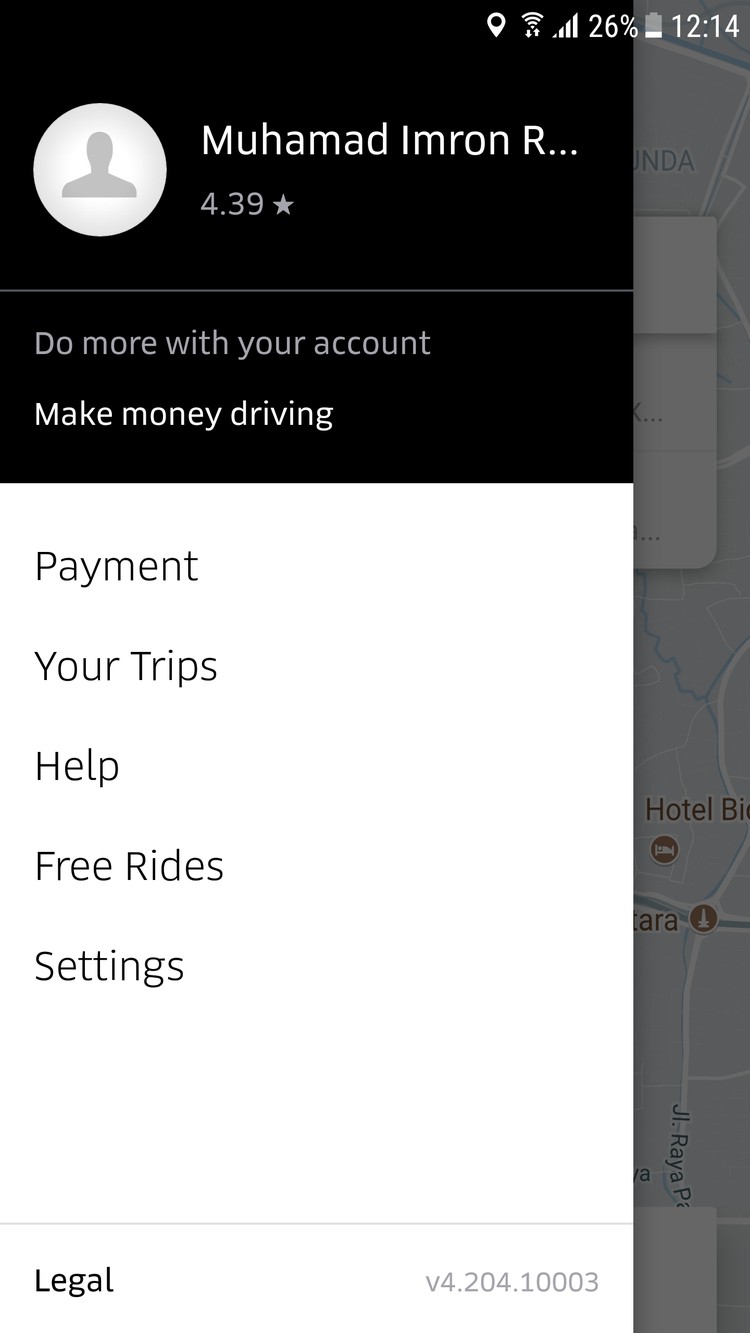This screenshot has width=750, height=1333.
Task: Dismiss the drawer by tapping the dimmed map
Action: [691, 700]
